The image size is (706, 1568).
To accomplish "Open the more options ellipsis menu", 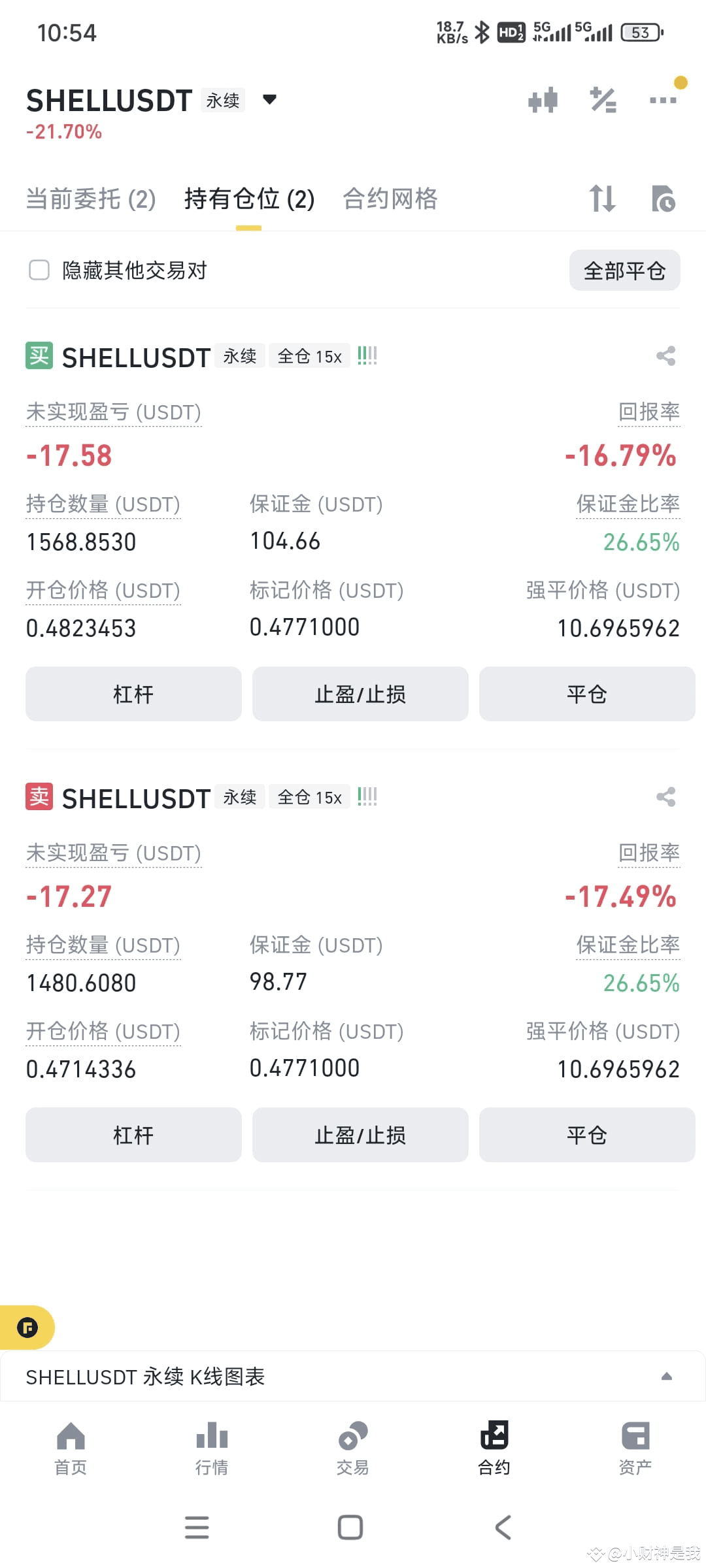I will tap(662, 99).
